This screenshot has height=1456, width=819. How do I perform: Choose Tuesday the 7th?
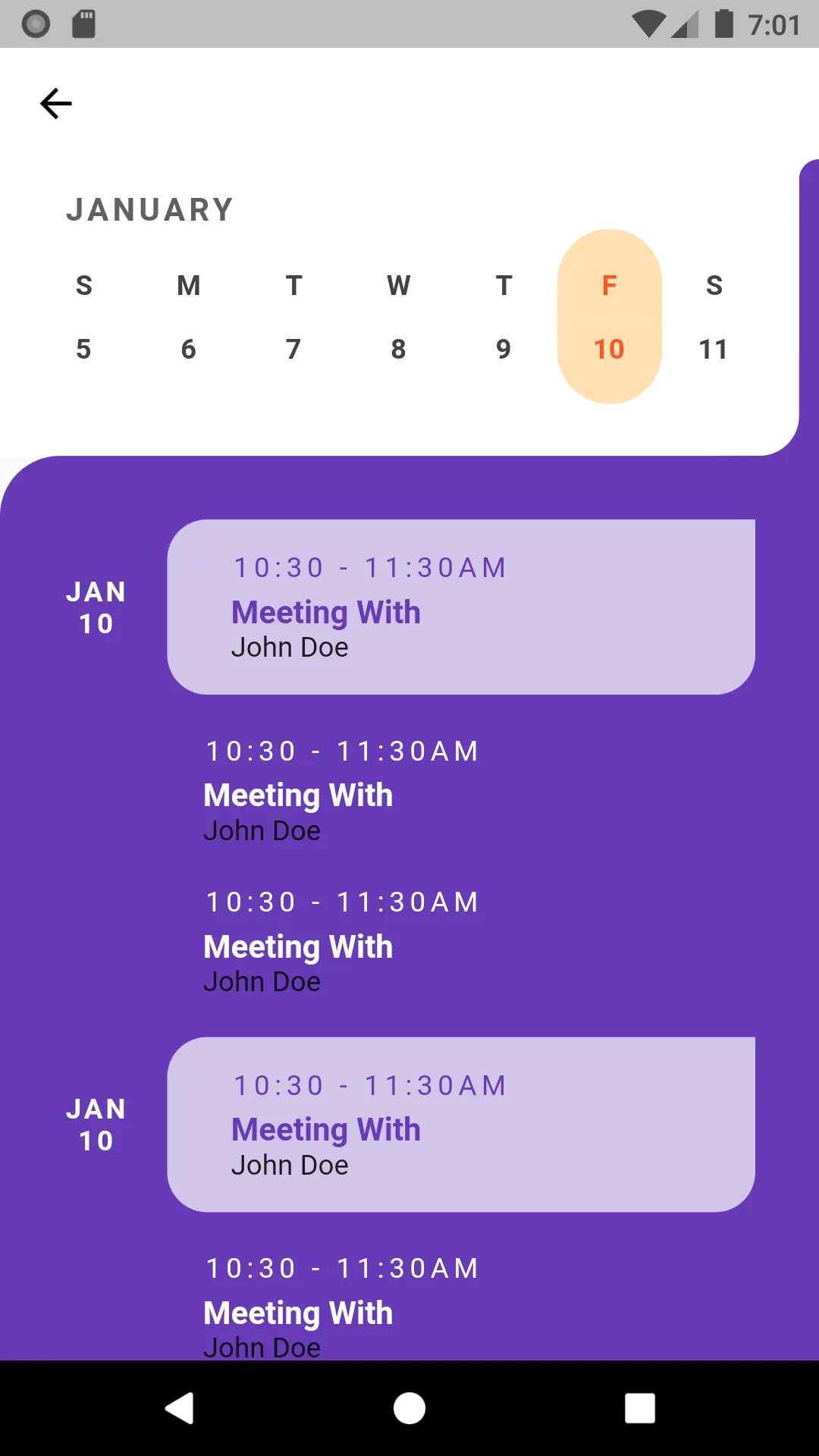(293, 317)
